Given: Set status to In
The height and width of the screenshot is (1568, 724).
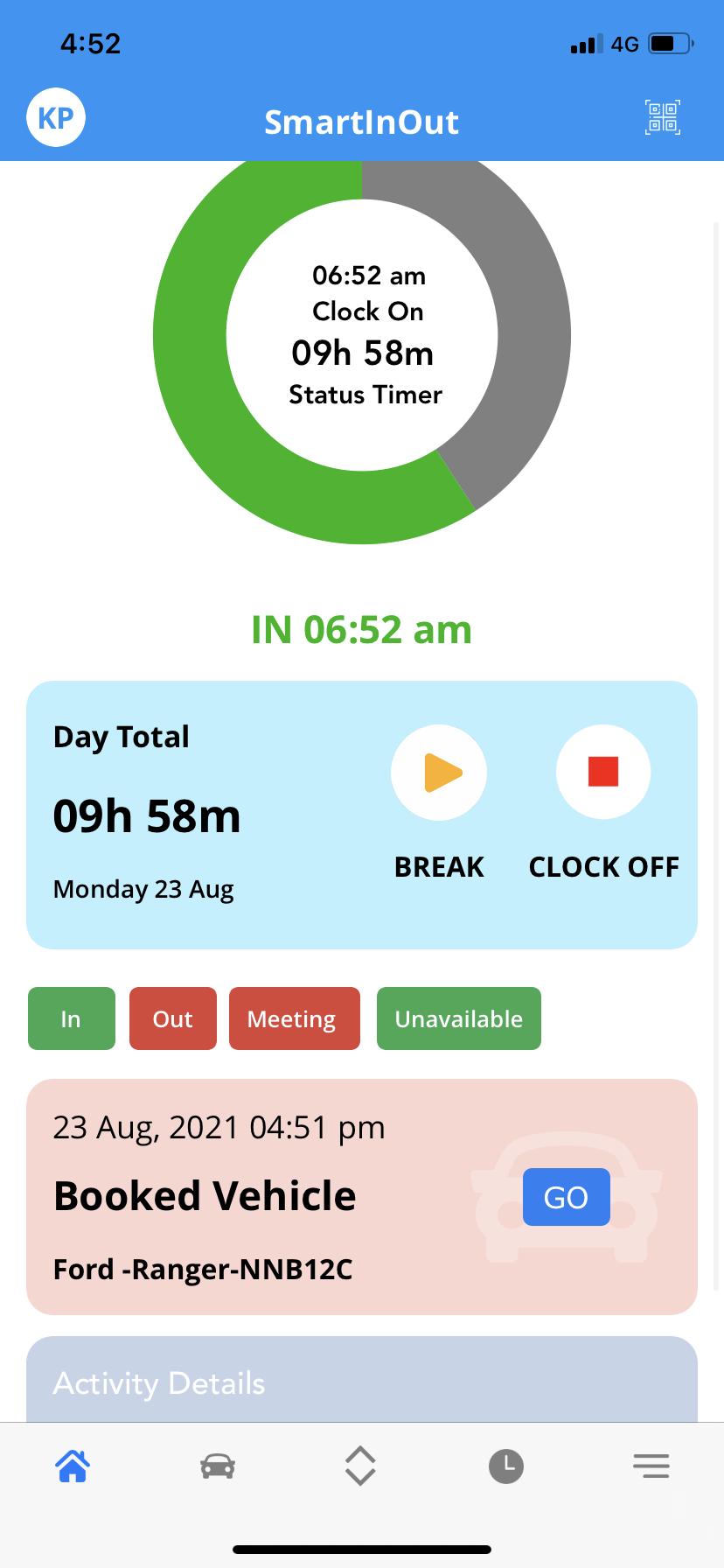Looking at the screenshot, I should coord(72,1018).
